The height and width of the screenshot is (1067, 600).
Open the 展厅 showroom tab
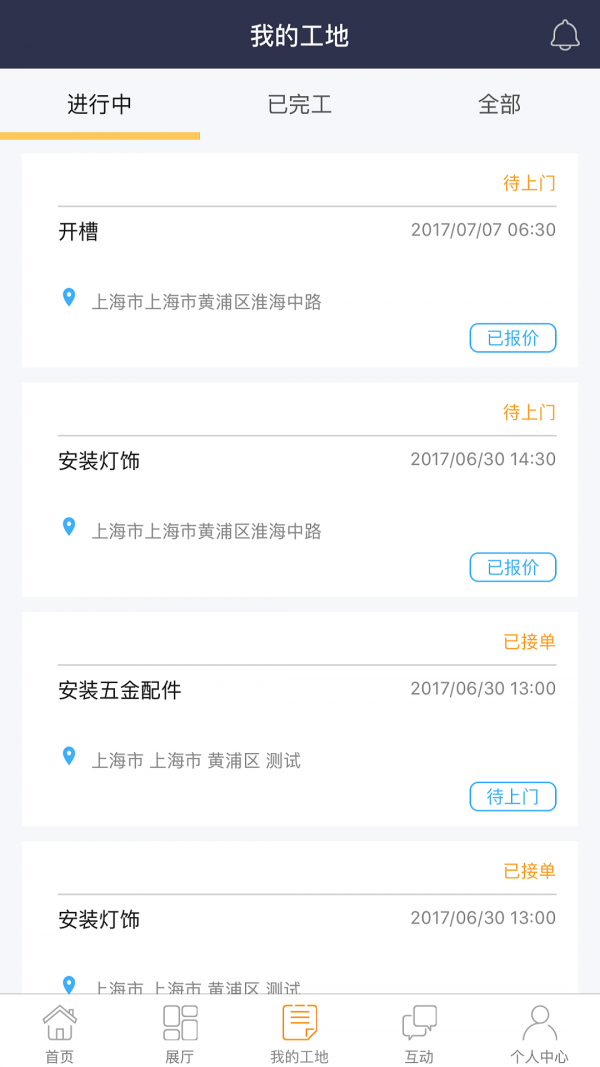coord(180,1033)
